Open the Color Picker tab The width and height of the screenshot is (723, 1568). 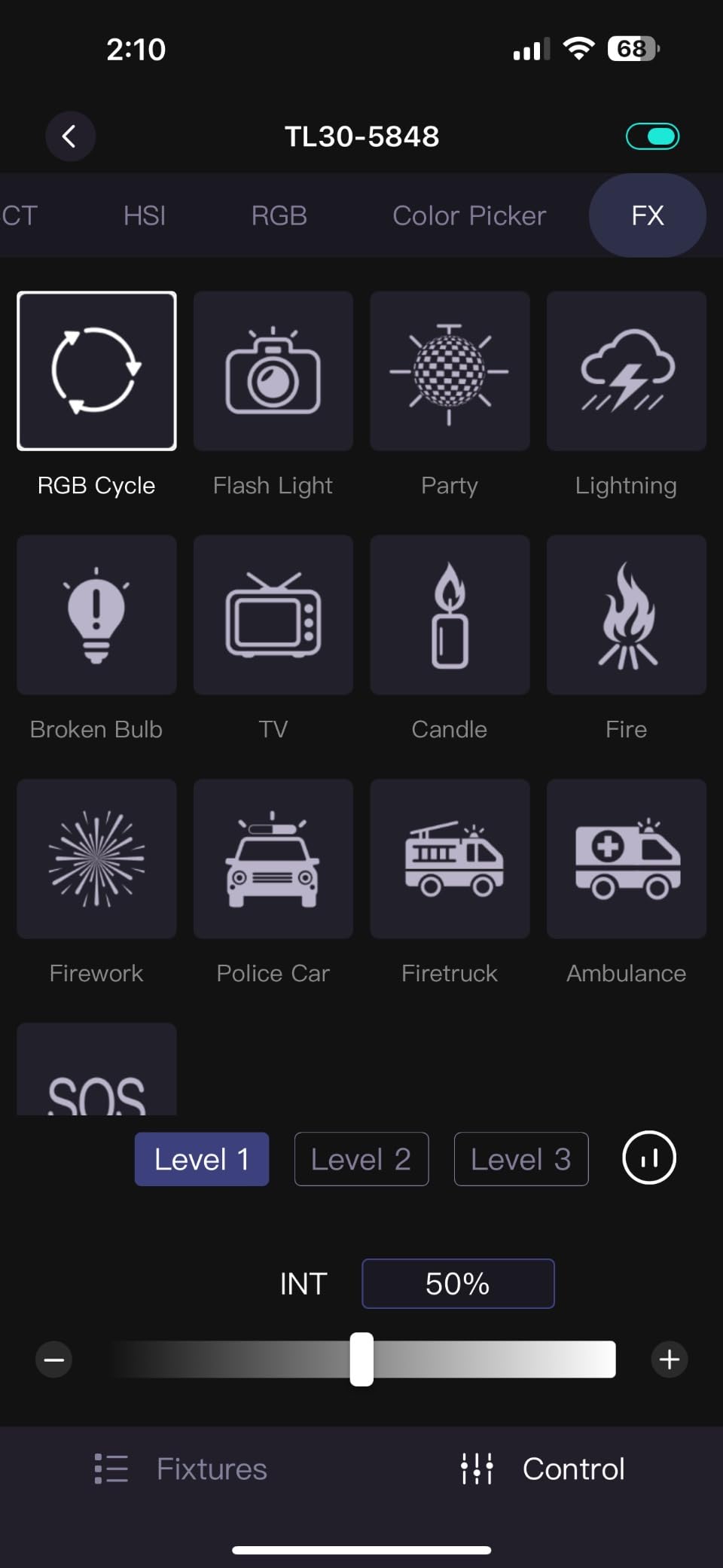pyautogui.click(x=469, y=216)
